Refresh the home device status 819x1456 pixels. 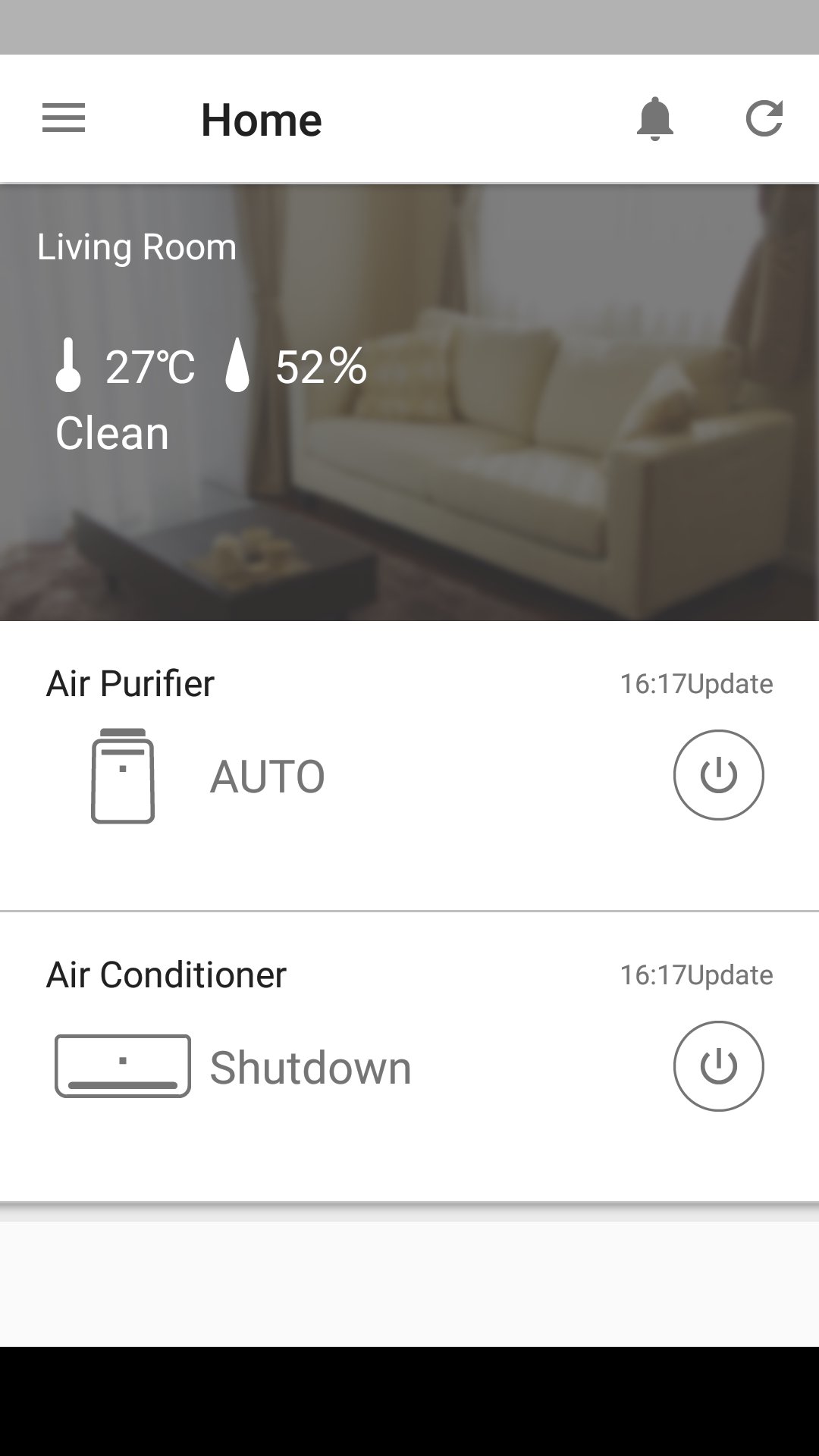coord(764,119)
